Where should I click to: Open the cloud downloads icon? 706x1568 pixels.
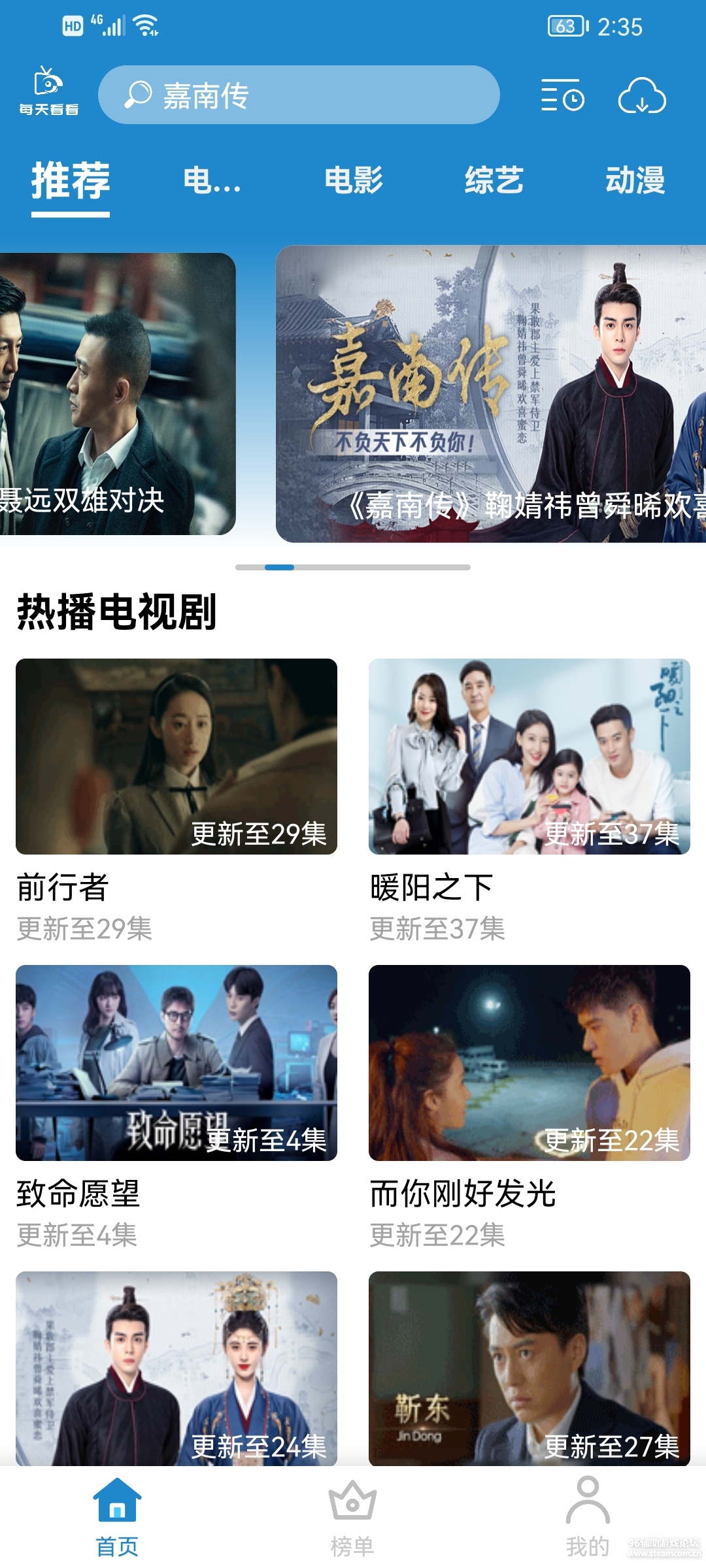coord(642,97)
